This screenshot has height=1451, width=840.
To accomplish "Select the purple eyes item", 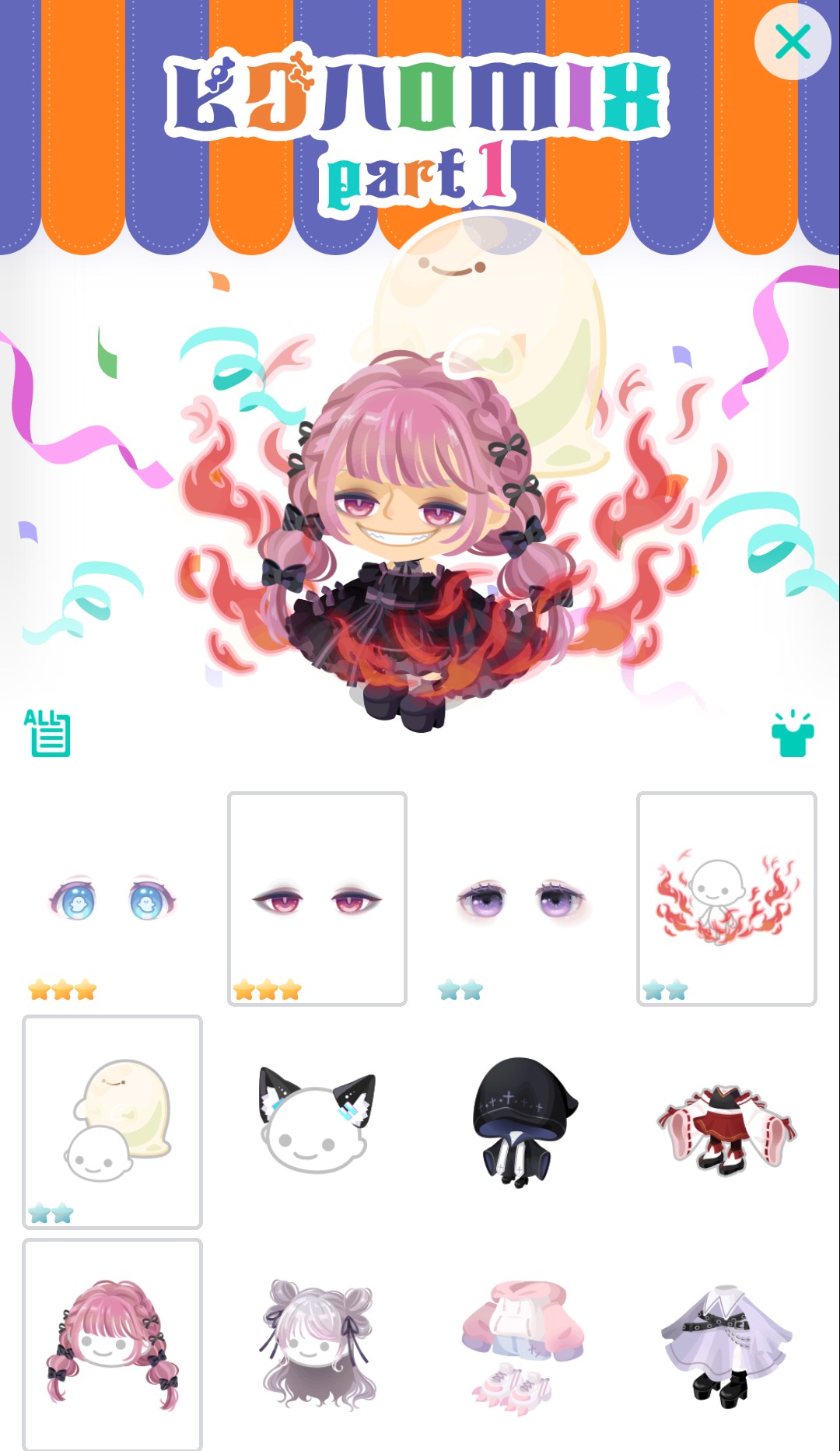I will 521,900.
